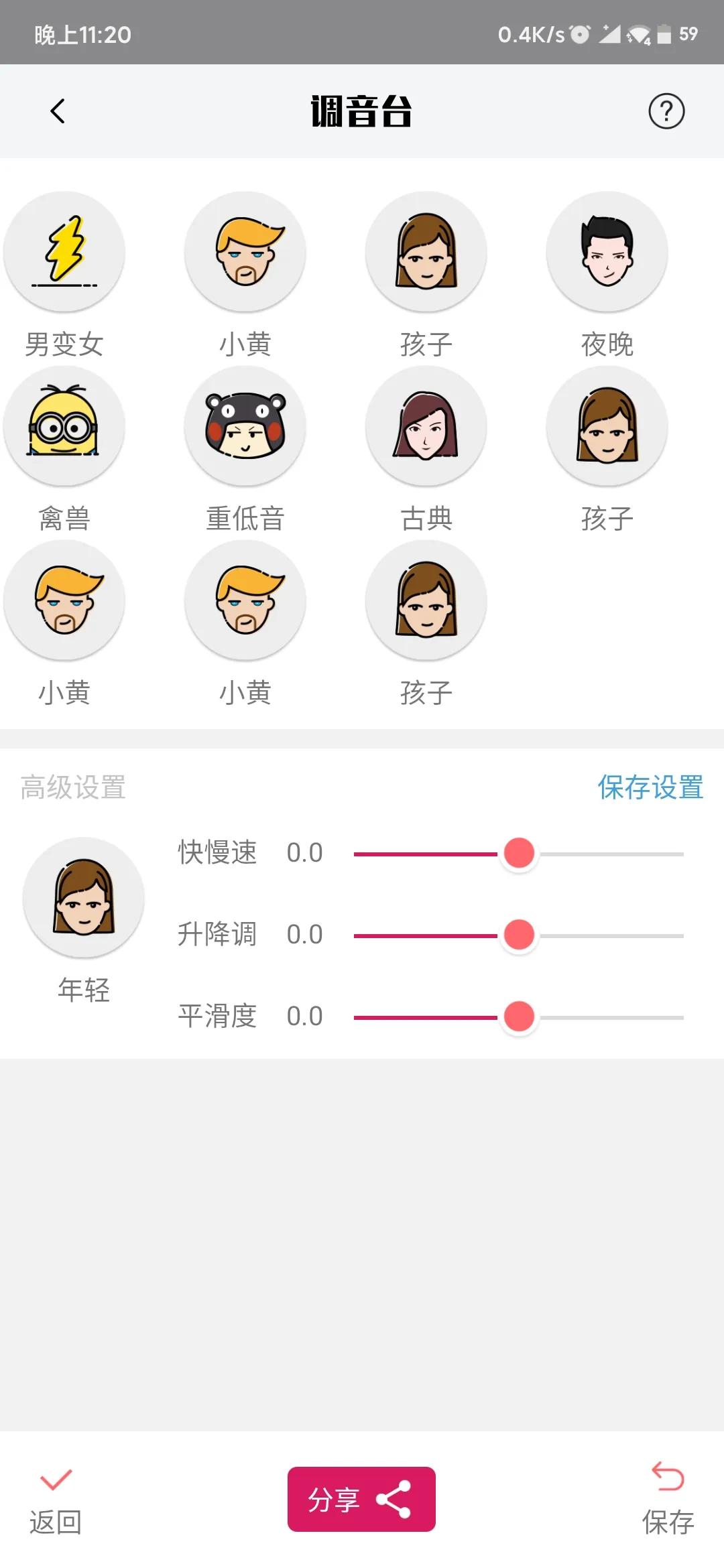Screen dimensions: 724x1568
Task: Select the 夜晚 night voice effect
Action: 607,251
